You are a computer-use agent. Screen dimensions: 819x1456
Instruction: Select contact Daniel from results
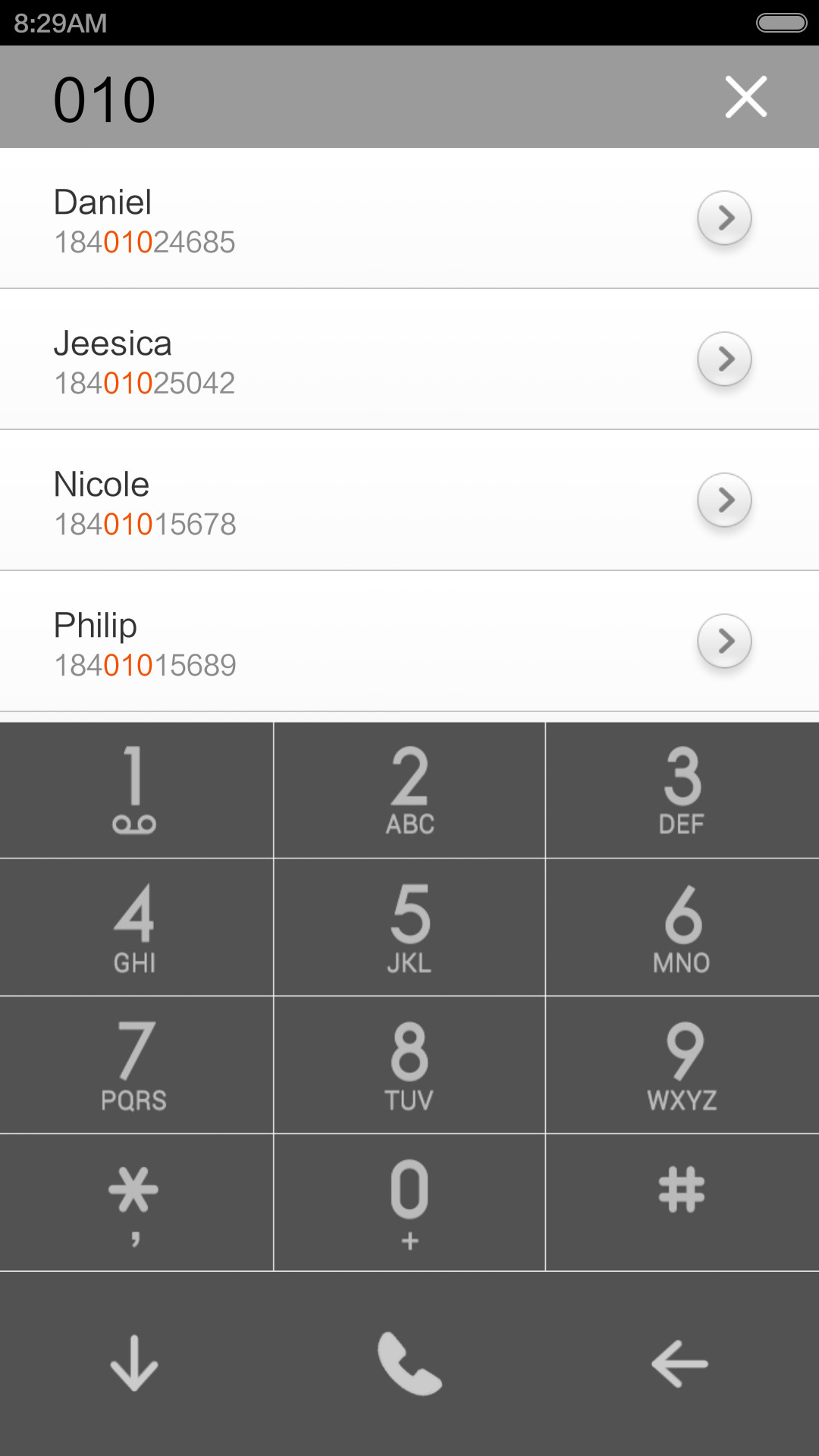coord(409,218)
